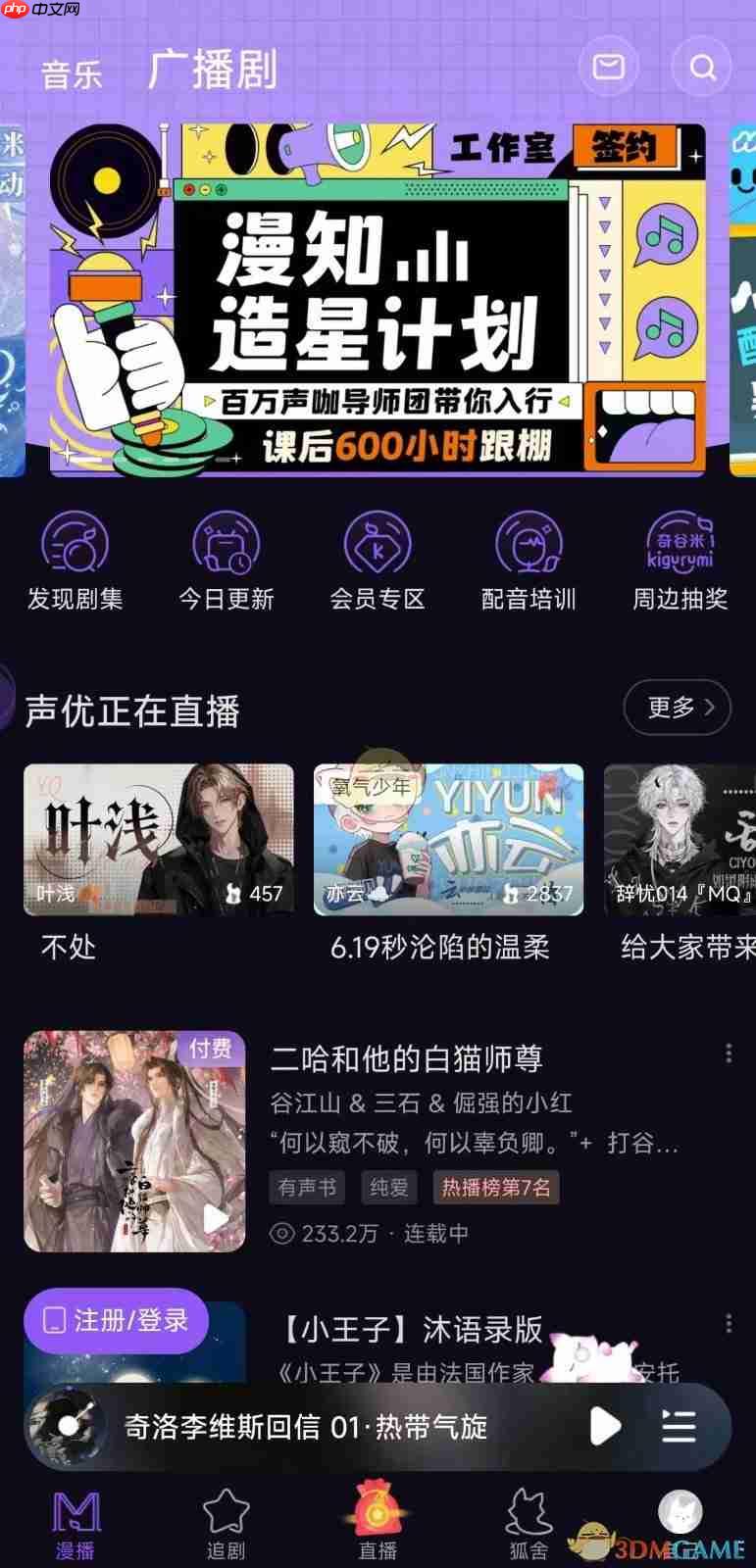The image size is (756, 1568).
Task: Tap the 注册/登录 button
Action: 116,1321
